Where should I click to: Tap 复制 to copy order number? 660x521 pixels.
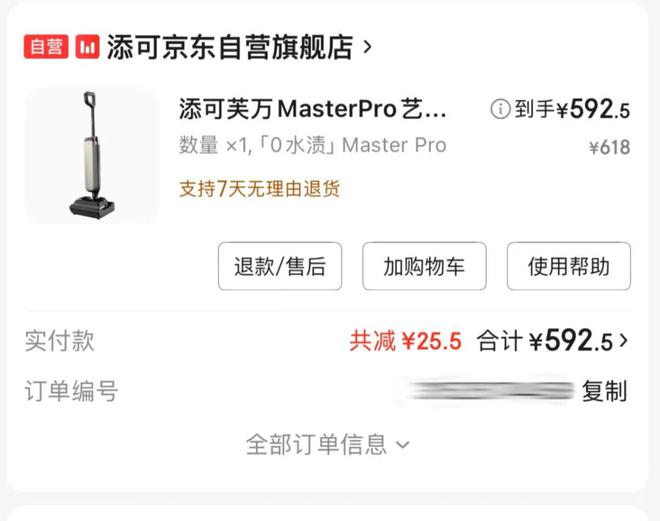point(604,391)
